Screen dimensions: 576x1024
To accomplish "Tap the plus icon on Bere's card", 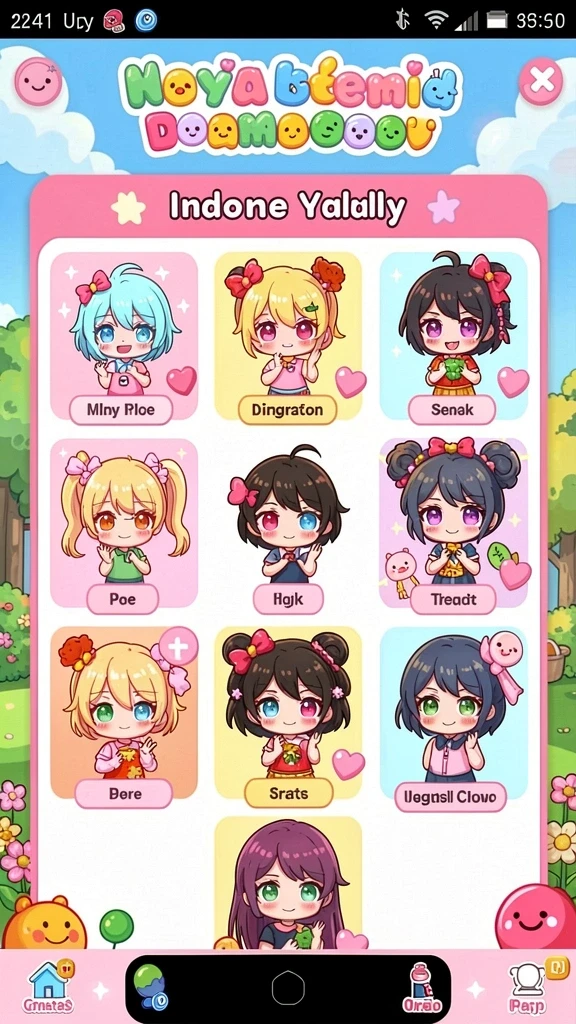I will point(178,647).
